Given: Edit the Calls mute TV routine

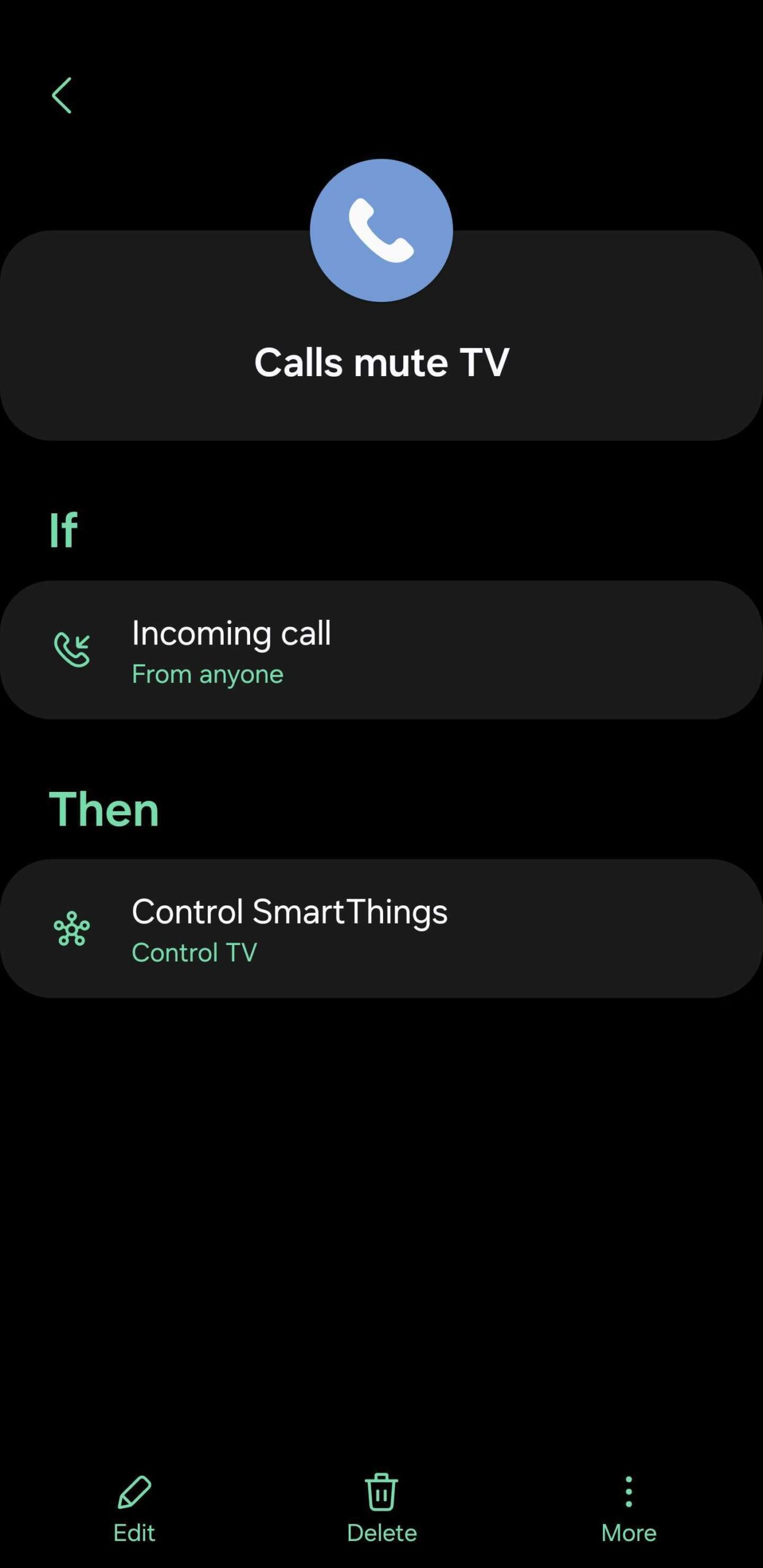Looking at the screenshot, I should pos(134,1508).
